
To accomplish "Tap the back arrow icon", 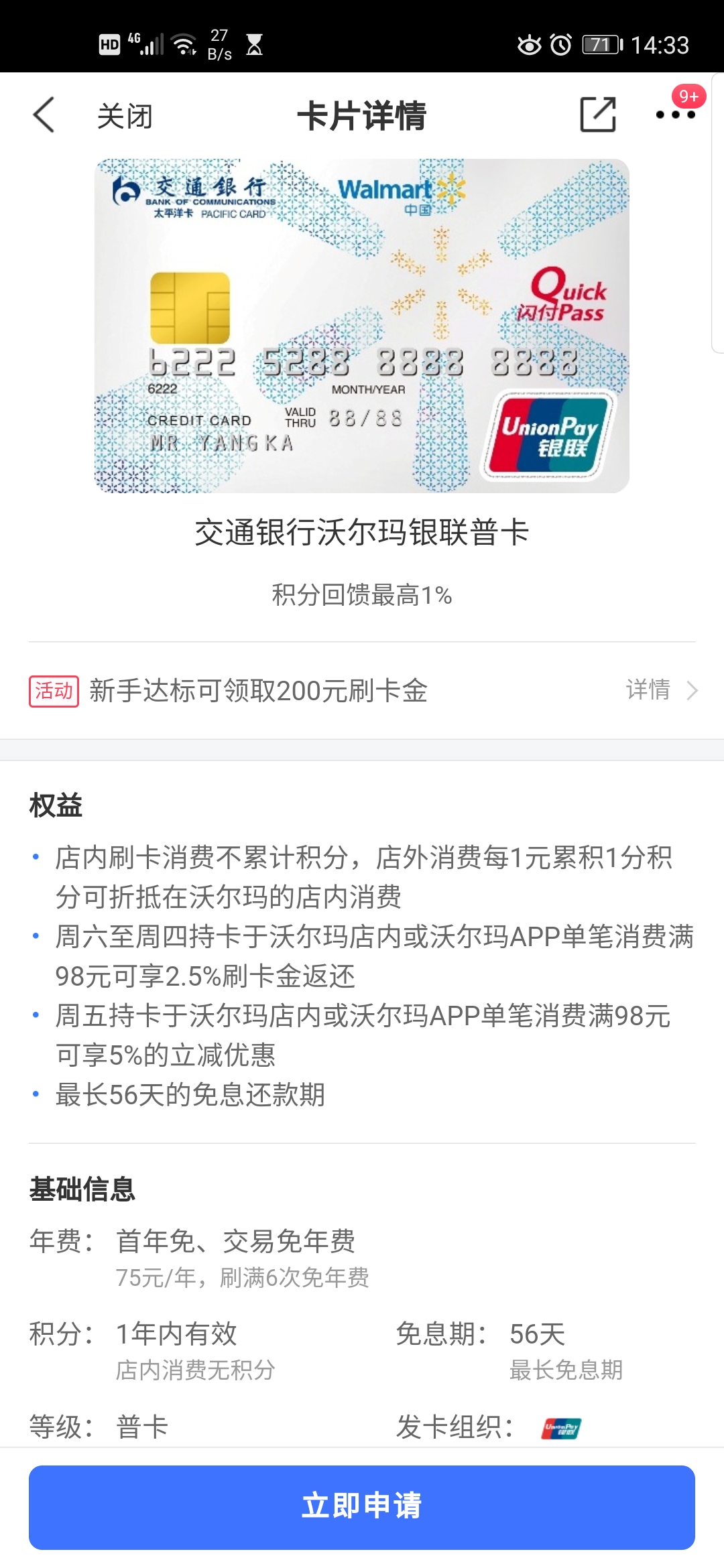I will coord(44,116).
